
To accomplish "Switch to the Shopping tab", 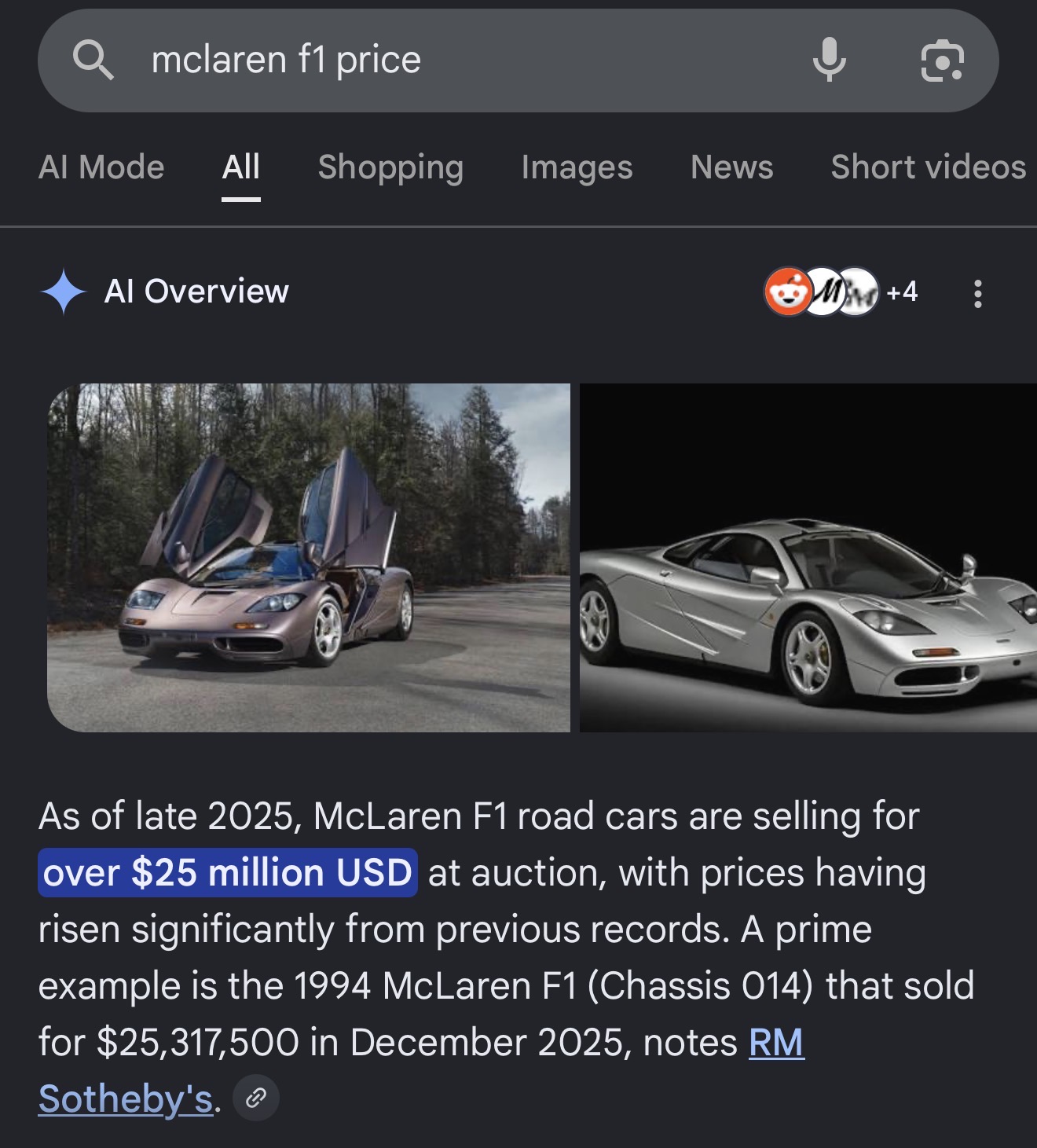I will click(x=390, y=167).
